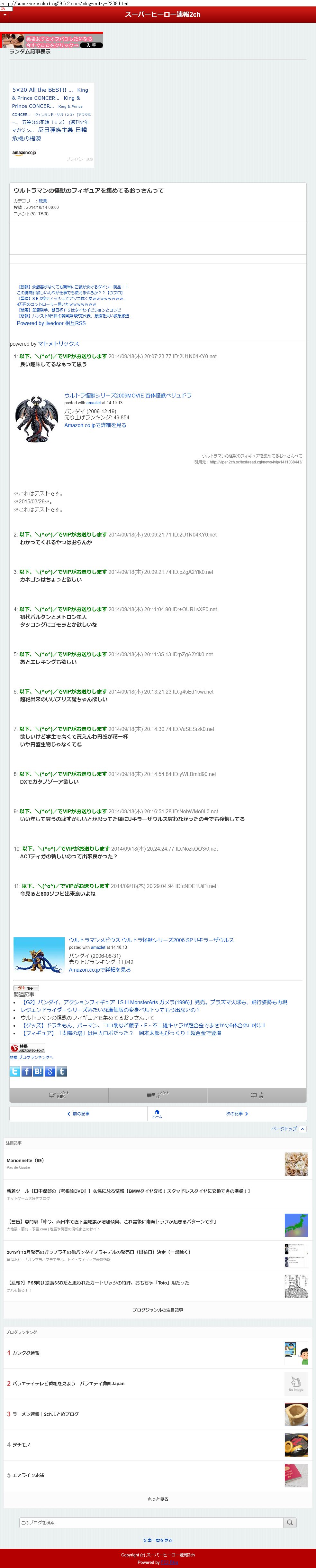The width and height of the screenshot is (316, 1568).
Task: Open the 玩具 category link
Action: pyautogui.click(x=42, y=201)
